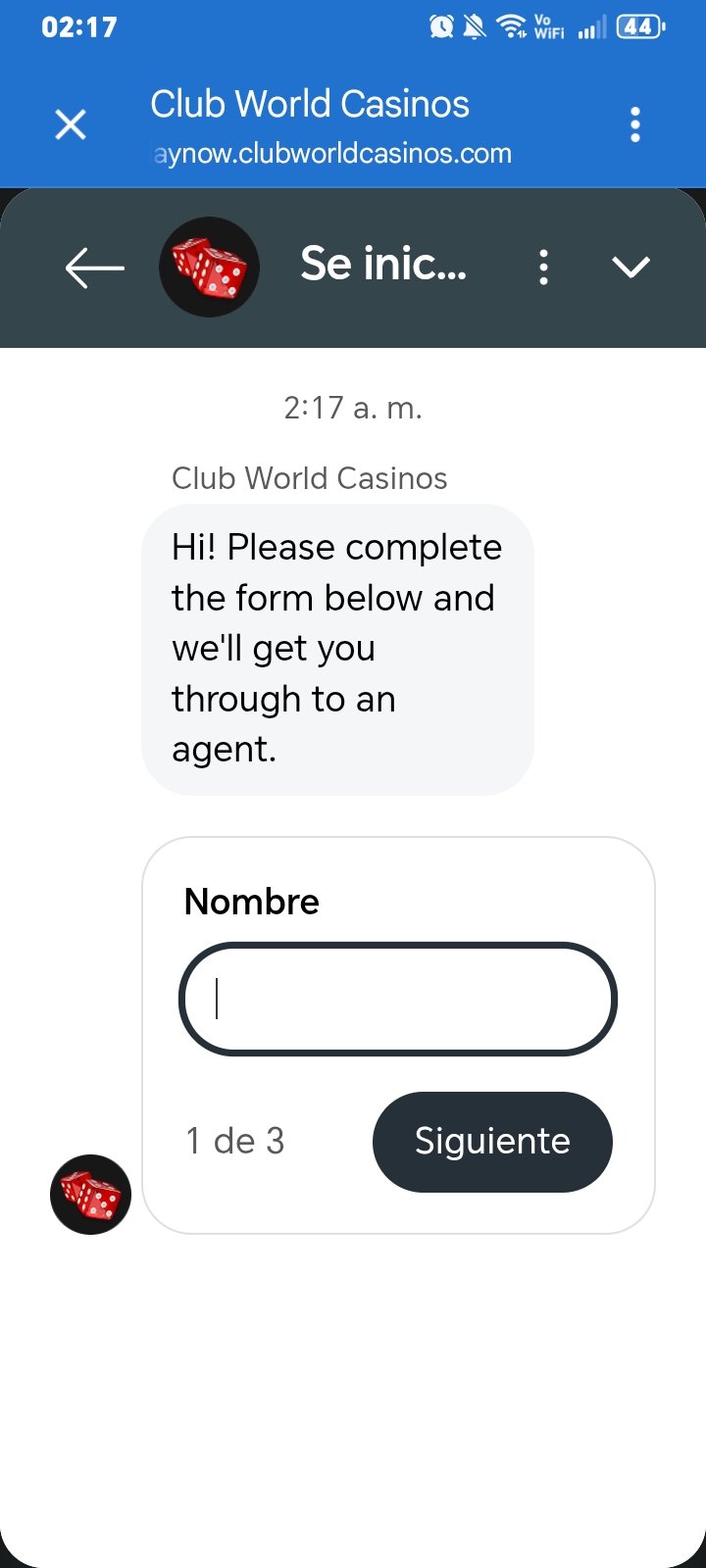The height and width of the screenshot is (1568, 706).
Task: Minimize the chat window with the chevron
Action: 630,267
